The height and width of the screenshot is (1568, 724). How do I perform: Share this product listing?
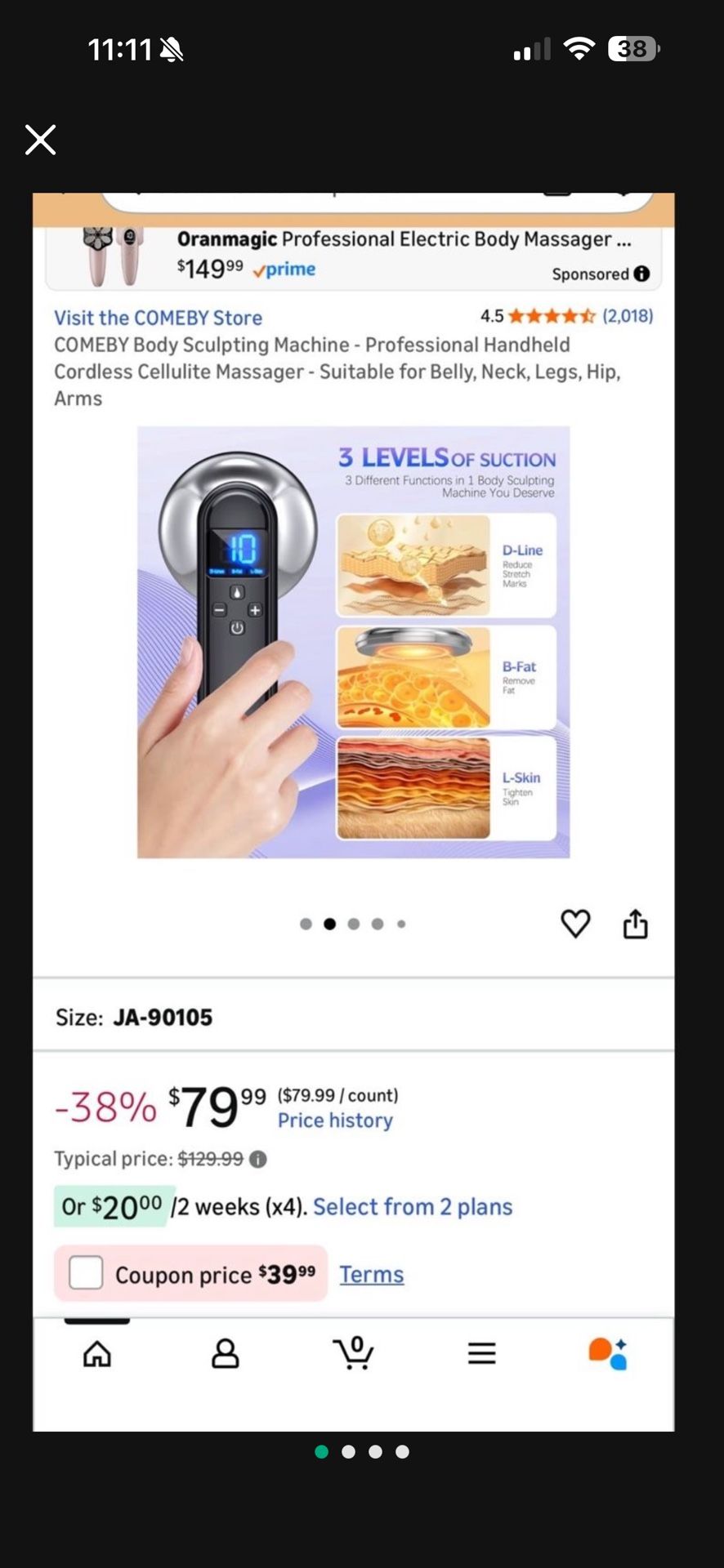(x=636, y=924)
